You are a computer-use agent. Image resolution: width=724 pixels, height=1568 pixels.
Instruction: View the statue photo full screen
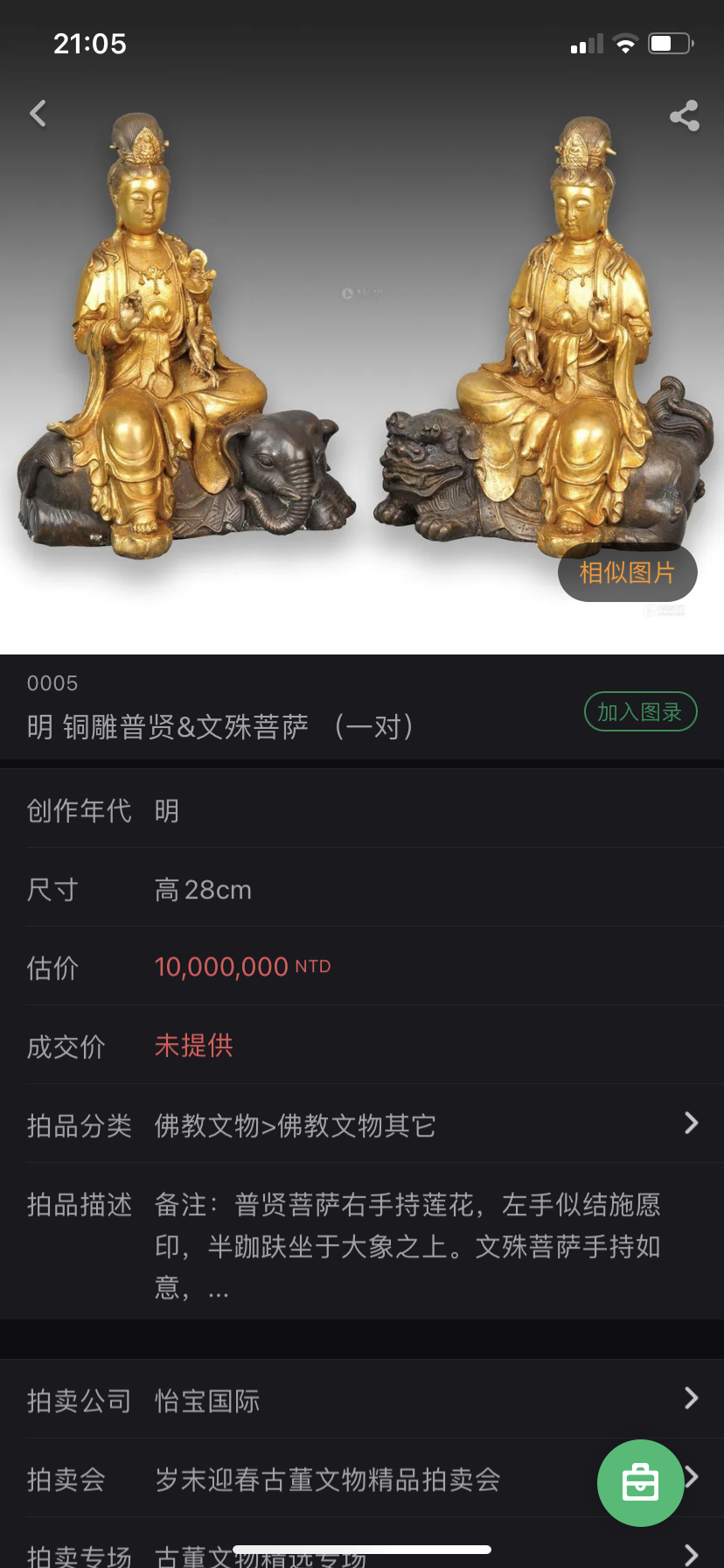(362, 350)
